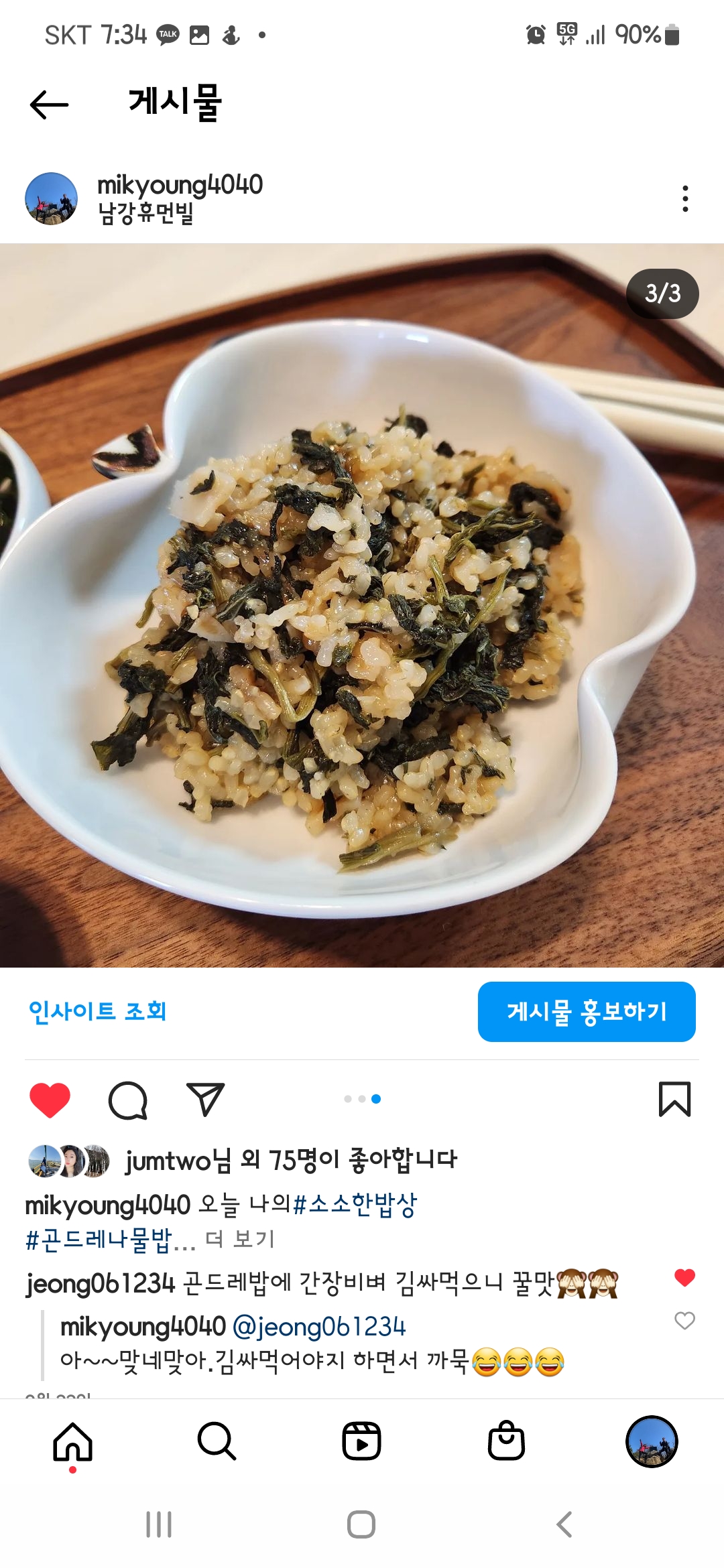Go to the Home feed tab
724x1568 pixels.
click(72, 1441)
